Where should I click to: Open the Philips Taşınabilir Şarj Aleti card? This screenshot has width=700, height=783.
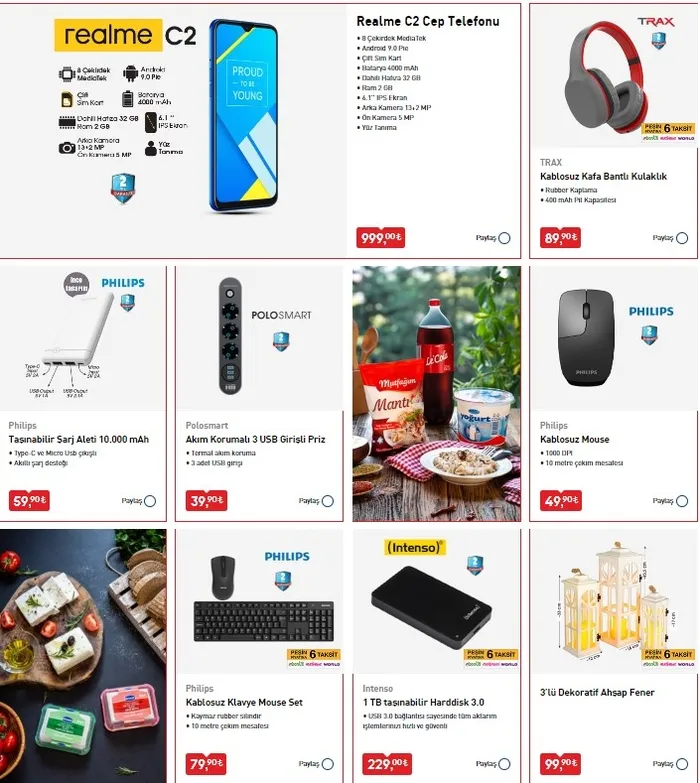(x=78, y=439)
